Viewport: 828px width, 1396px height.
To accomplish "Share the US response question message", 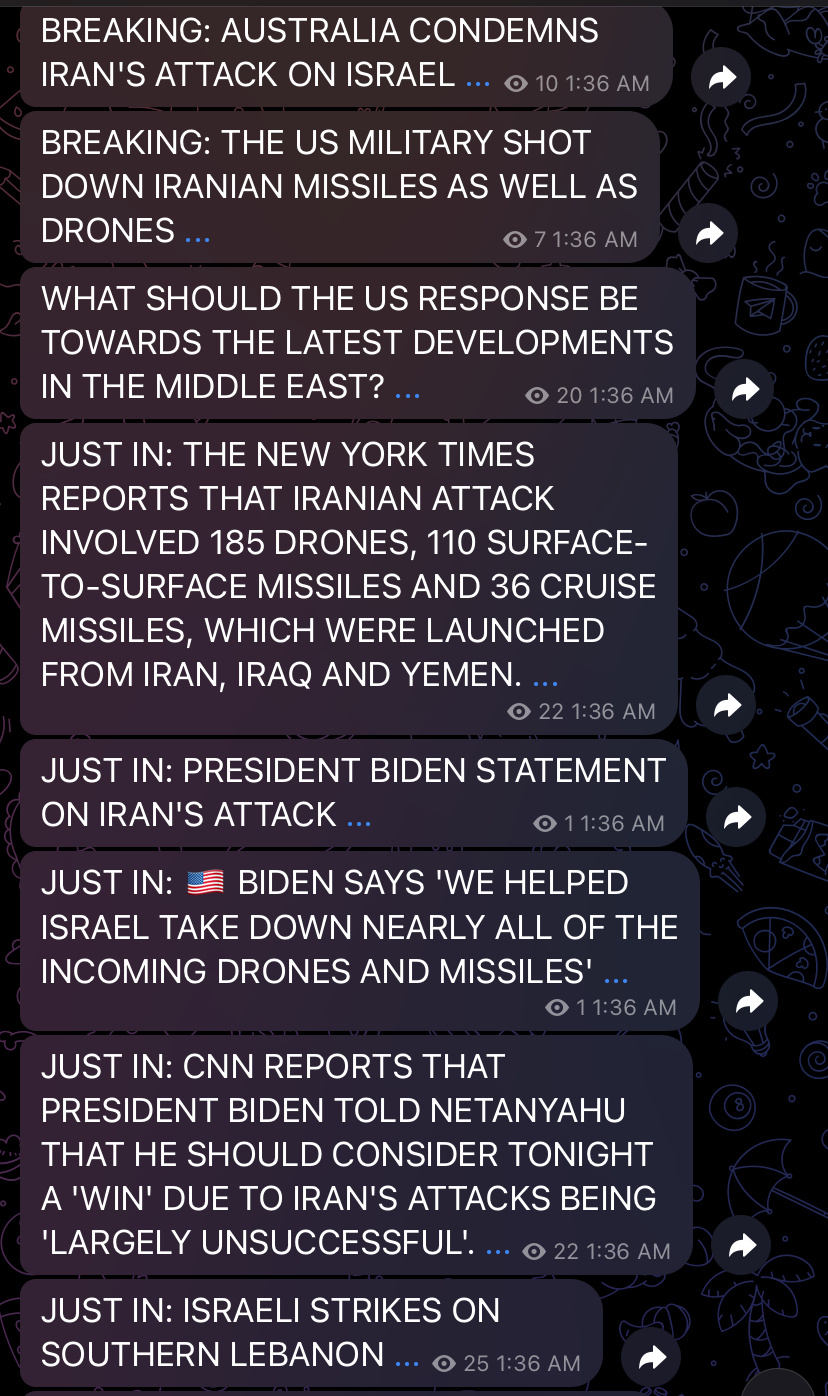I will click(x=745, y=390).
